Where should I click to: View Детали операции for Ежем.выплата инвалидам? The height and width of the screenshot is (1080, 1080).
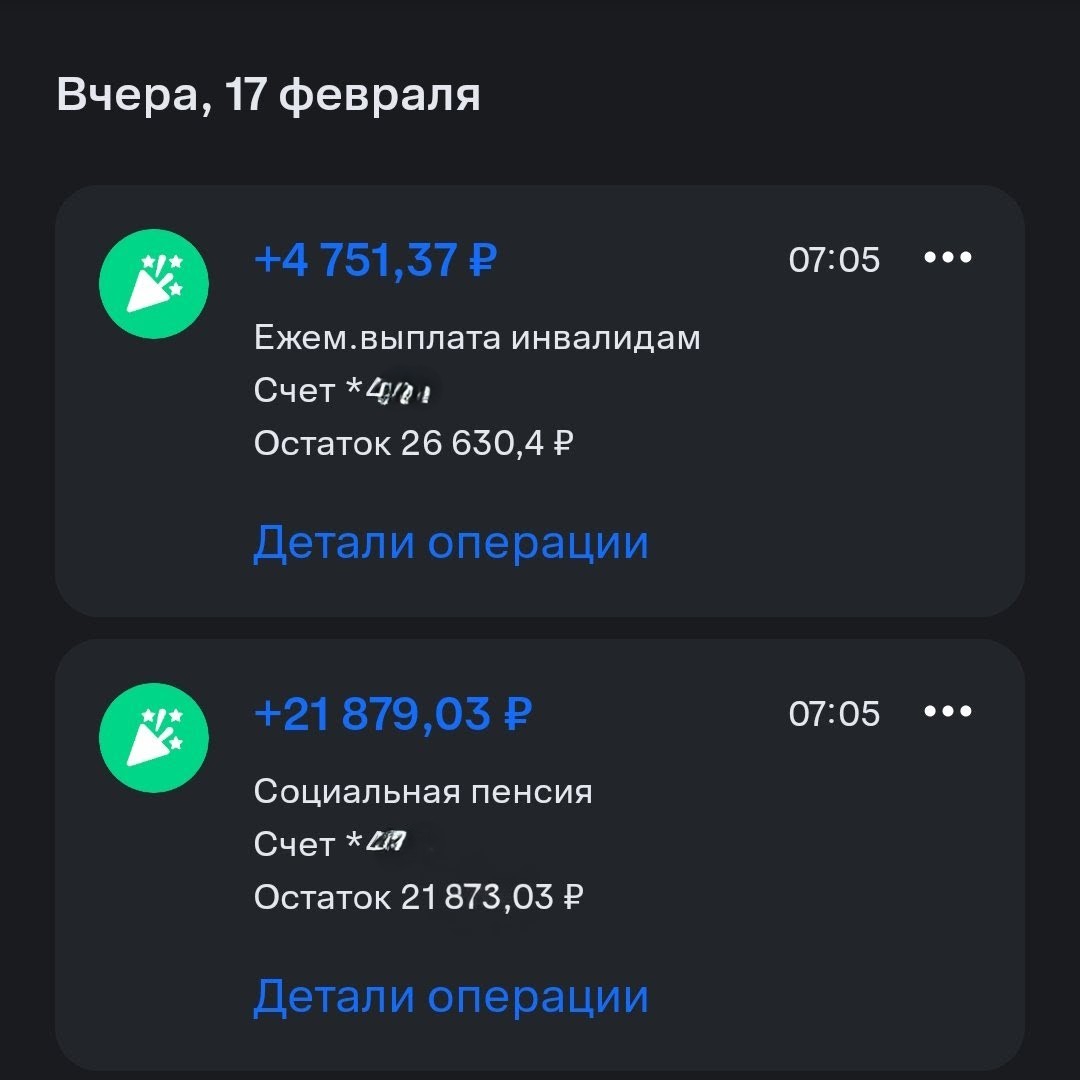coord(450,543)
